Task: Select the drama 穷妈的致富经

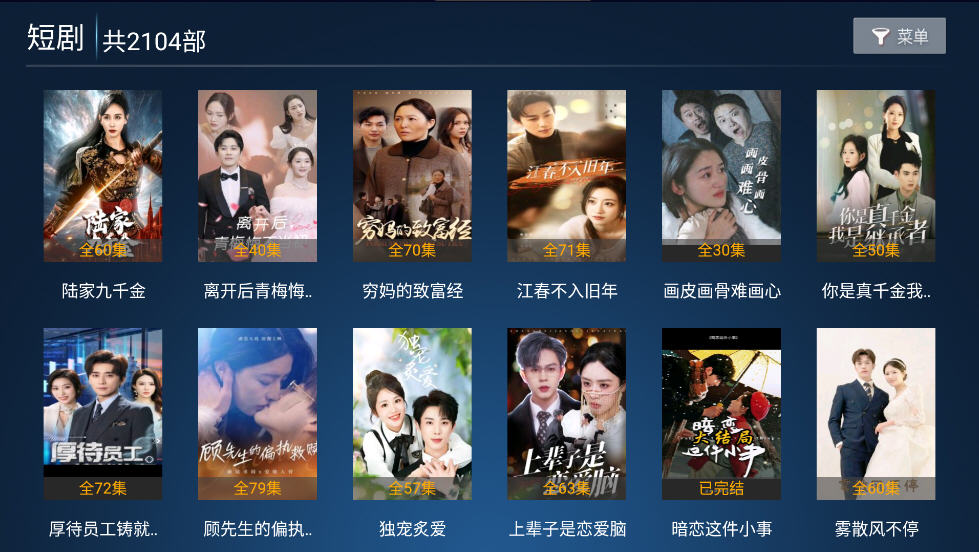Action: click(x=412, y=177)
